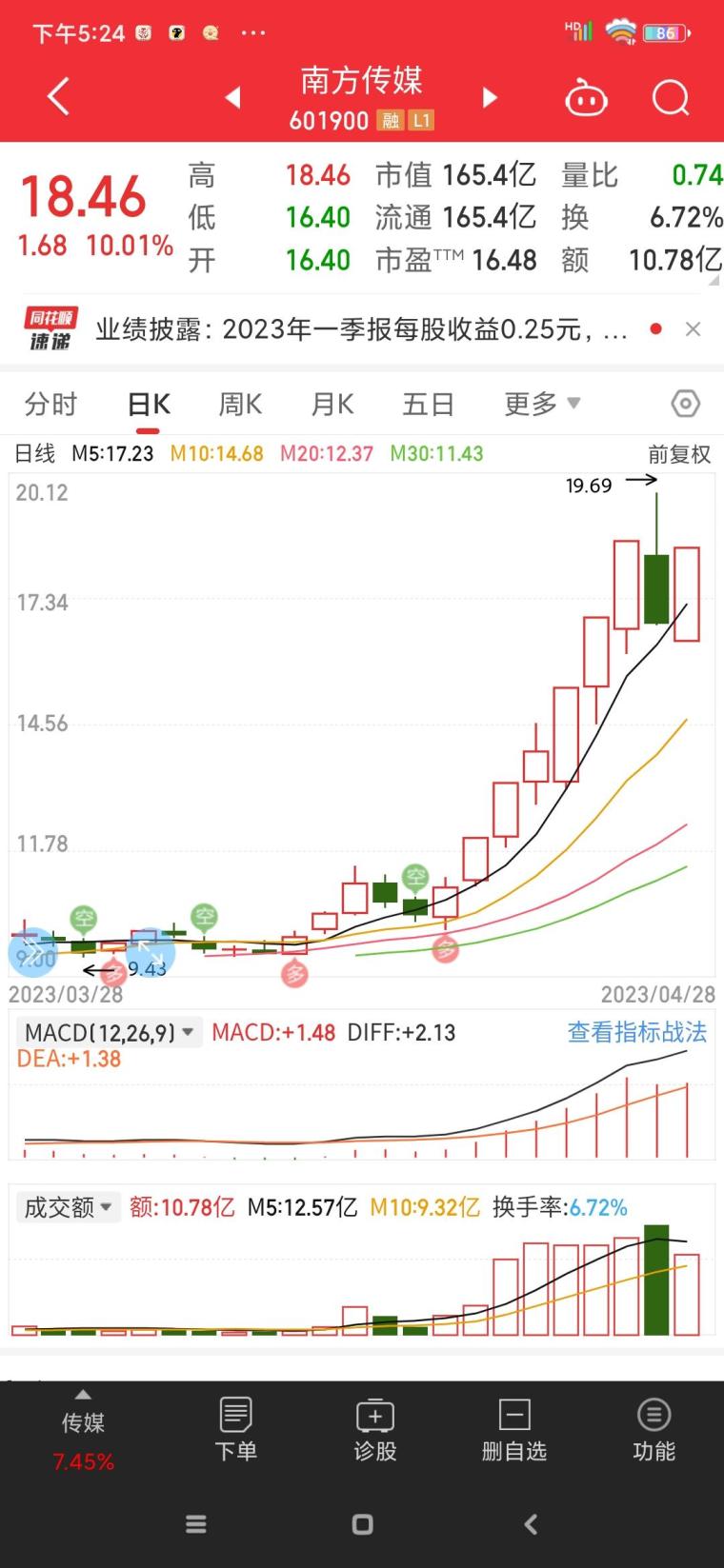Image resolution: width=724 pixels, height=1568 pixels.
Task: Open the MACD(12,26,9) indicator dropdown
Action: pyautogui.click(x=110, y=1032)
